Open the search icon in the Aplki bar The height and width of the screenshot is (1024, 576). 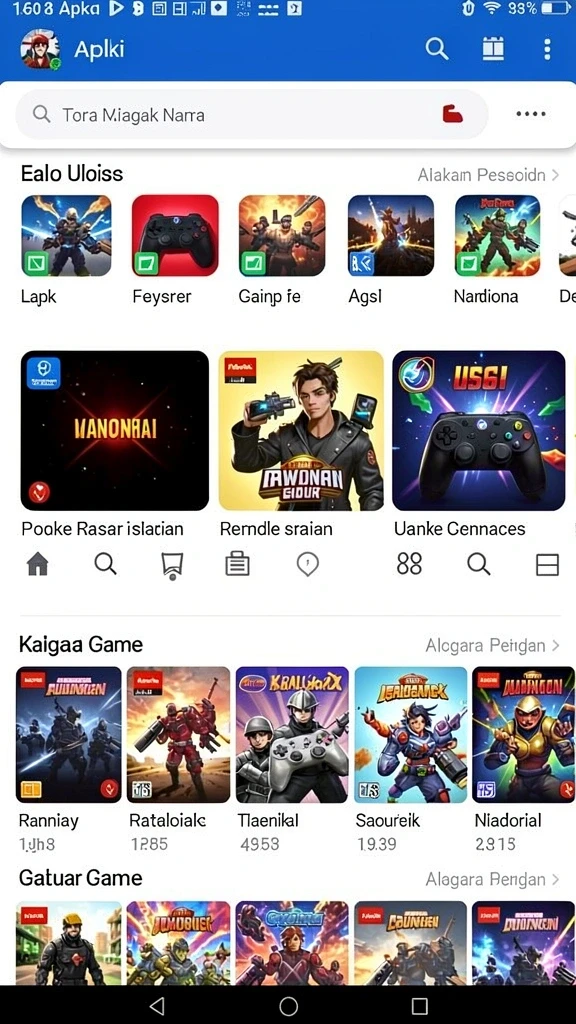tap(436, 49)
